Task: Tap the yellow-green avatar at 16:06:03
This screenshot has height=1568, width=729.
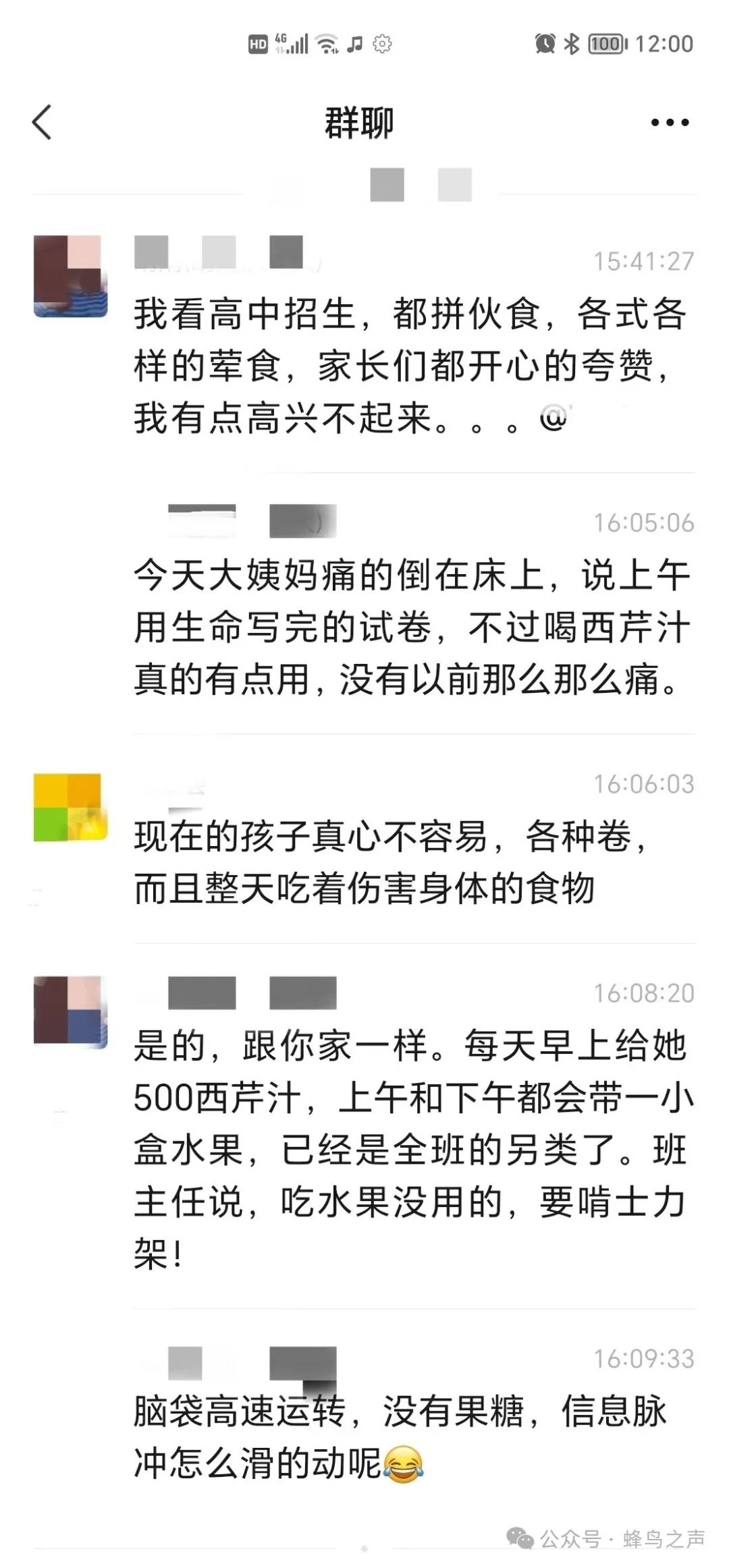Action: click(70, 807)
